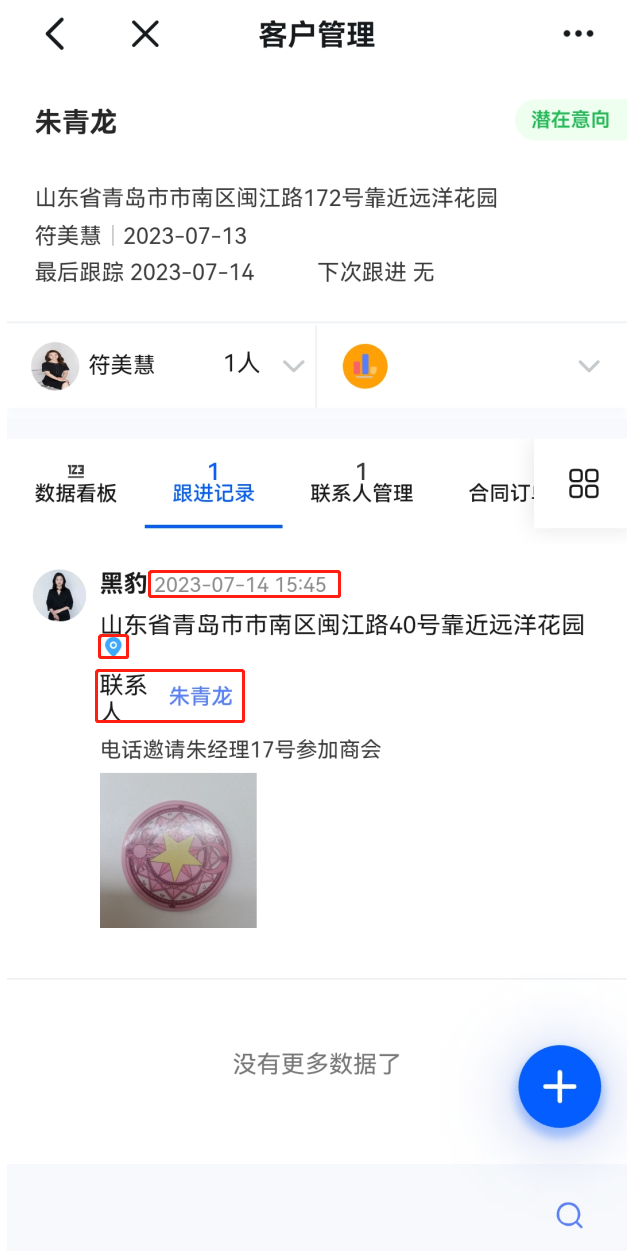Tap the 潜在意向 status tag

570,120
